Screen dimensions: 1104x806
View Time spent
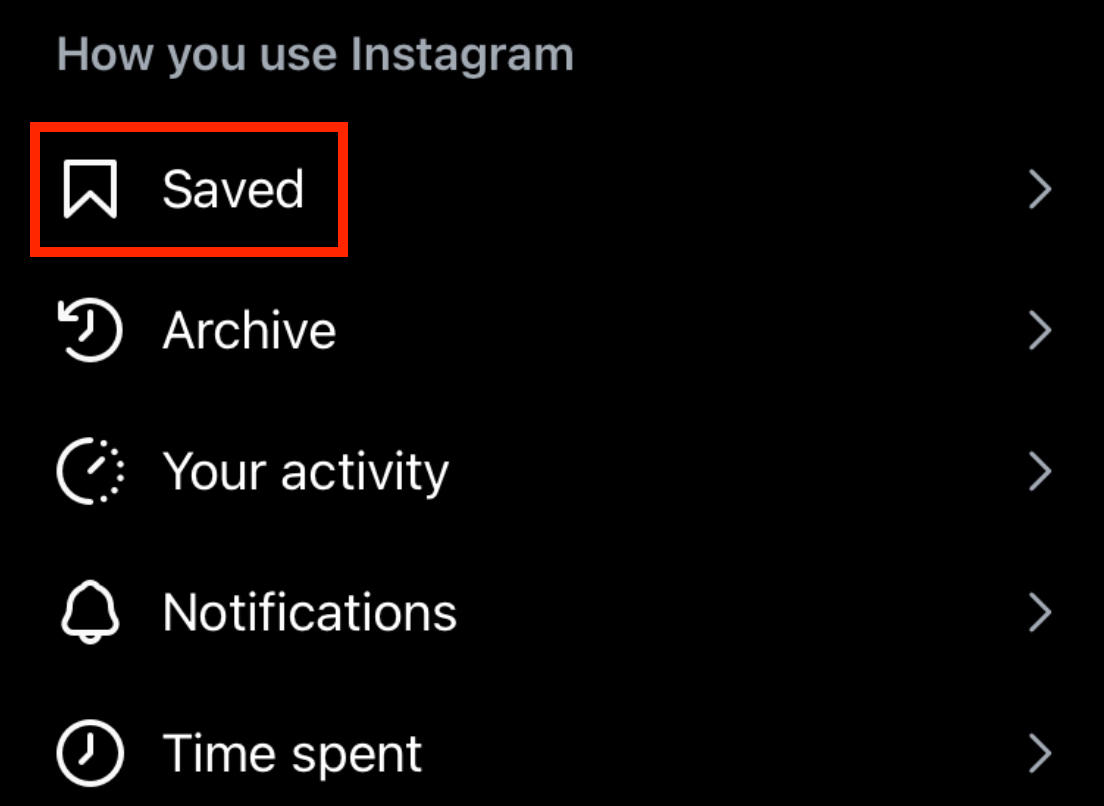tap(292, 753)
